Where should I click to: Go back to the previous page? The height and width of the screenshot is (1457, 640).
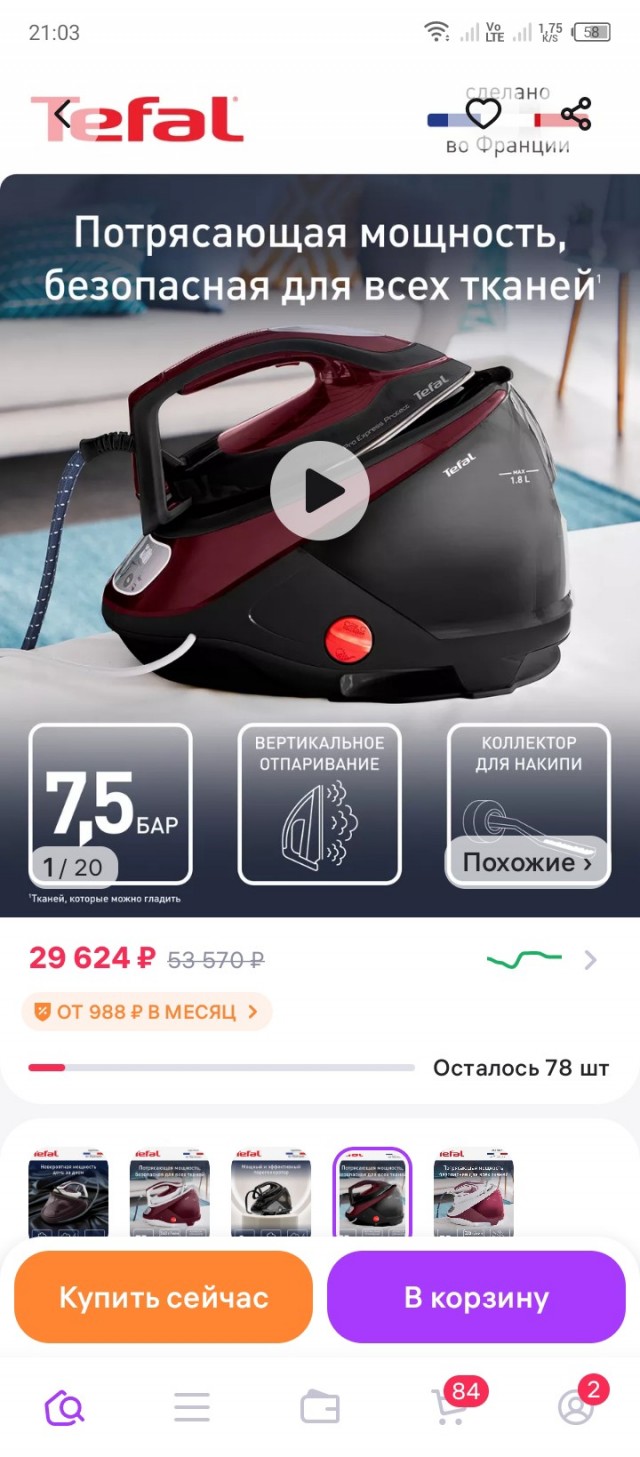point(62,114)
